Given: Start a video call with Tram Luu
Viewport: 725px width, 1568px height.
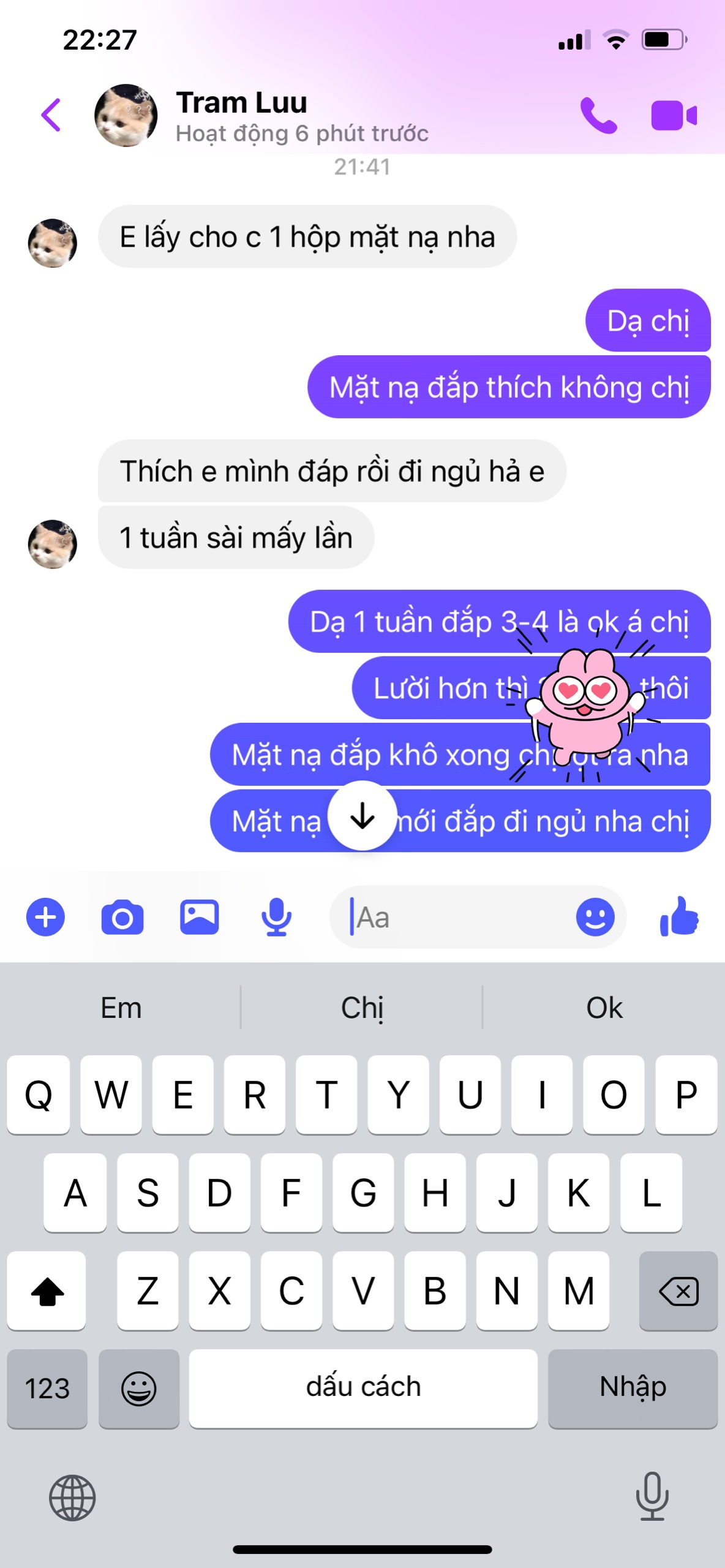Looking at the screenshot, I should [x=674, y=115].
